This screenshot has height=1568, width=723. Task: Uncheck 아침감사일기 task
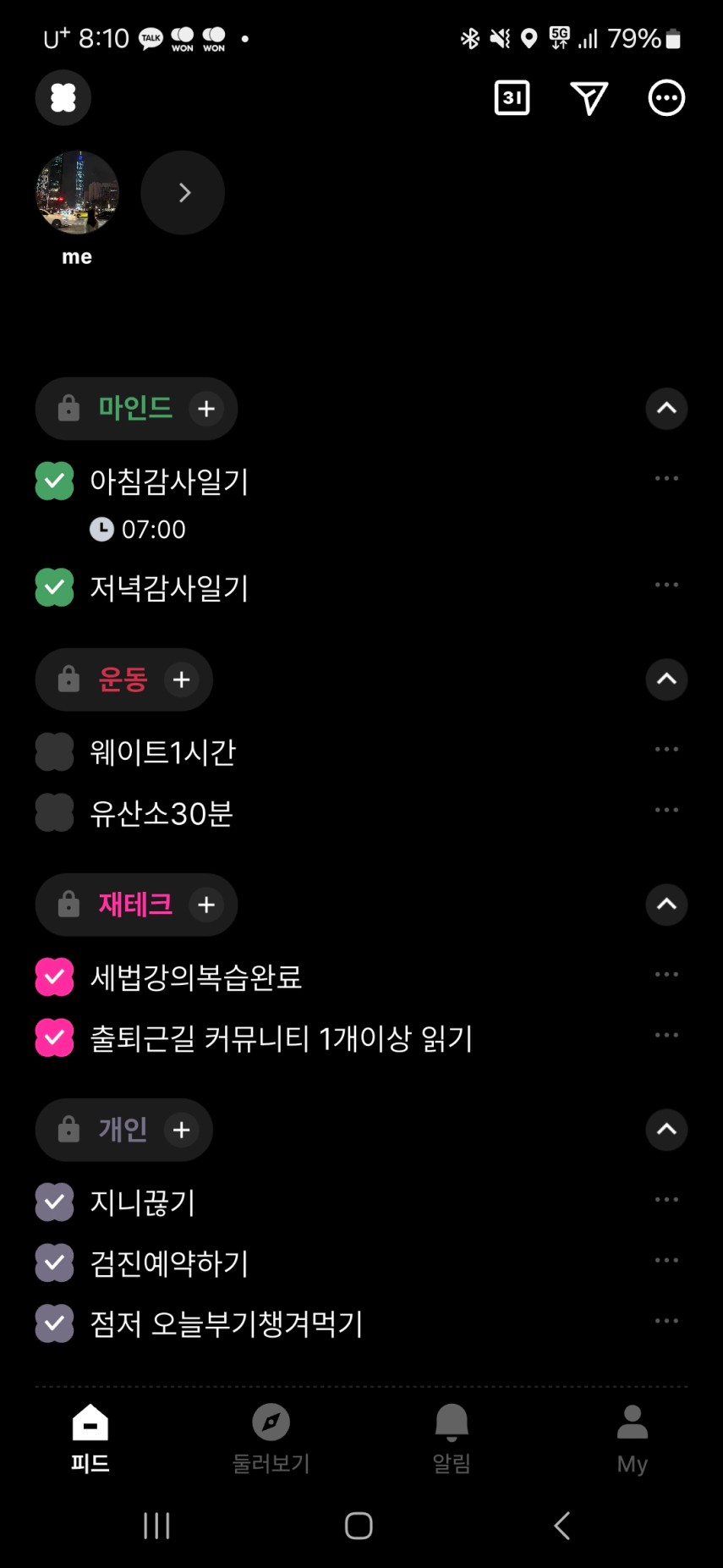pyautogui.click(x=55, y=481)
